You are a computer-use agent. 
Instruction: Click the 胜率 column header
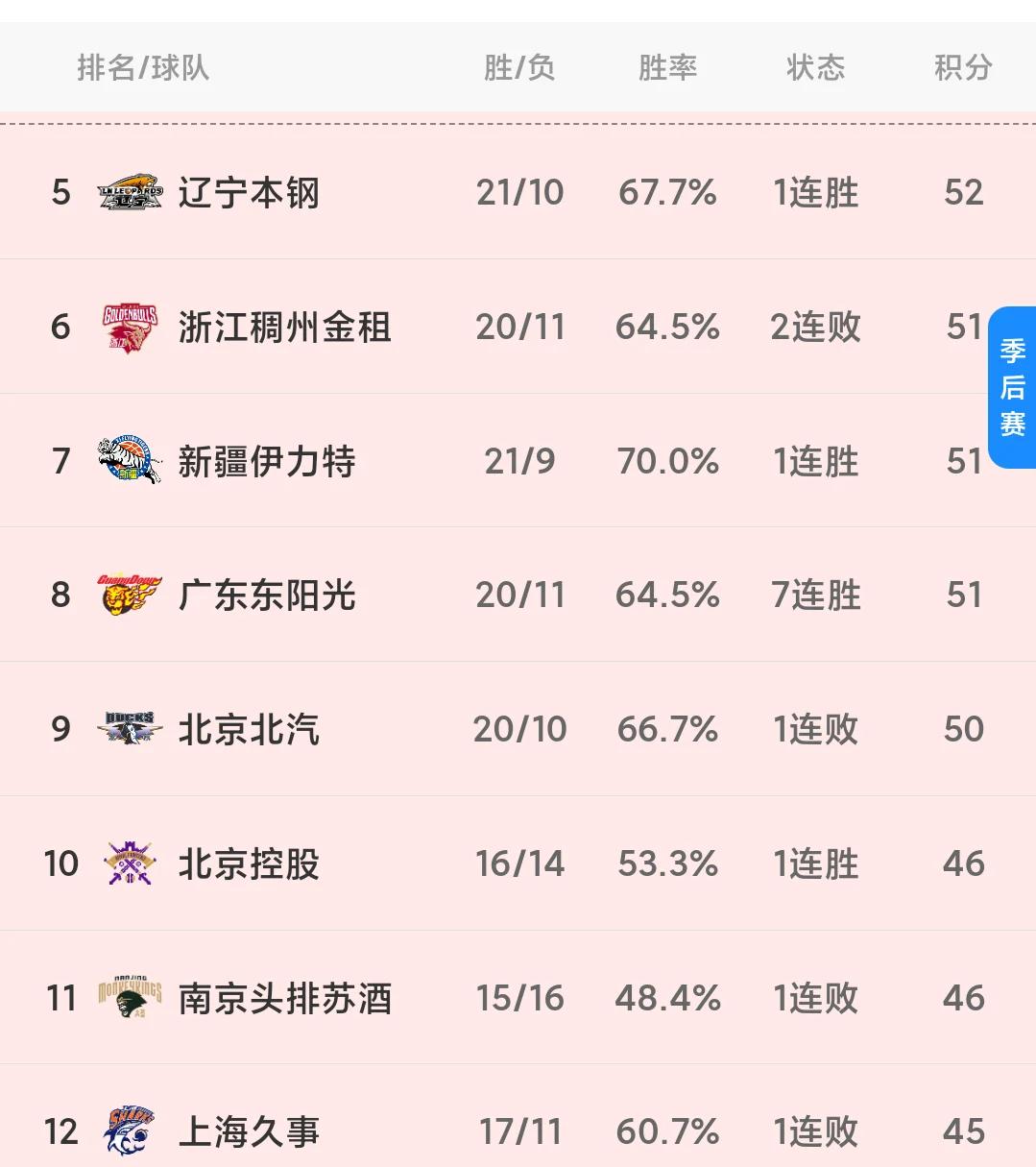[x=667, y=67]
